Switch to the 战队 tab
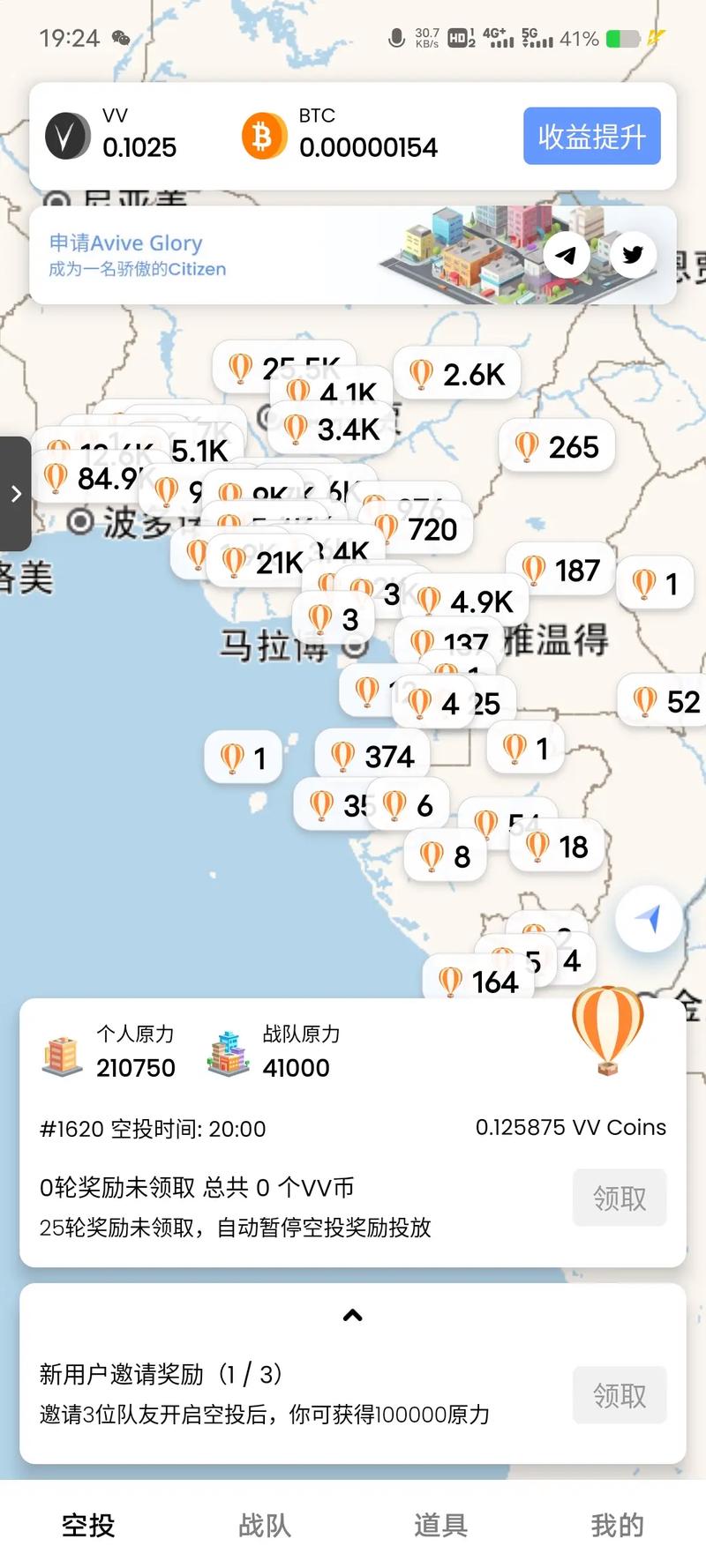The height and width of the screenshot is (1568, 706). 265,1525
